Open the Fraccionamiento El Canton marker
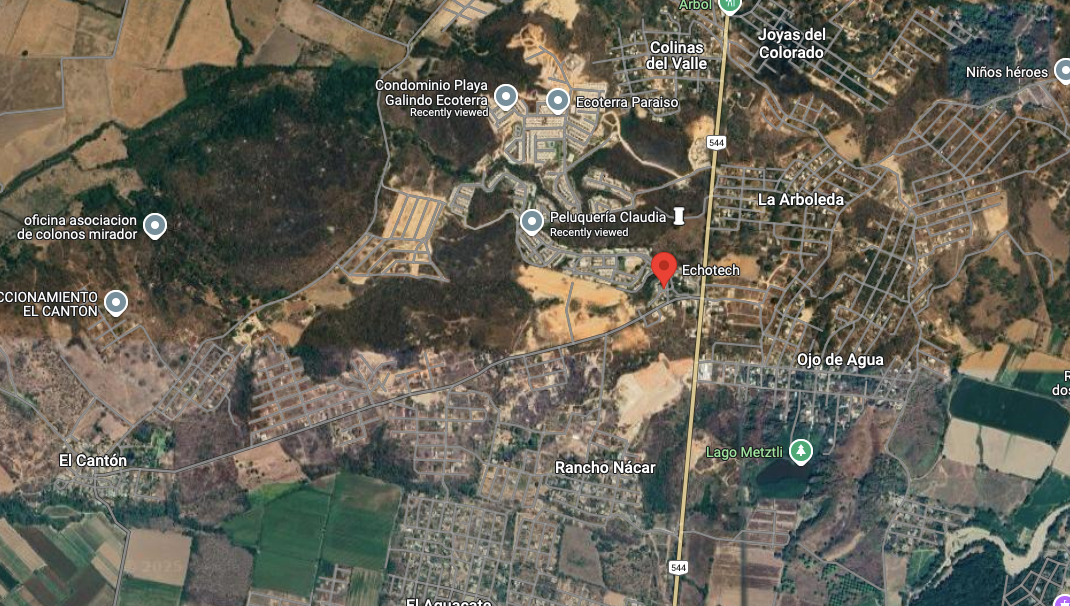The height and width of the screenshot is (606, 1070). point(116,302)
